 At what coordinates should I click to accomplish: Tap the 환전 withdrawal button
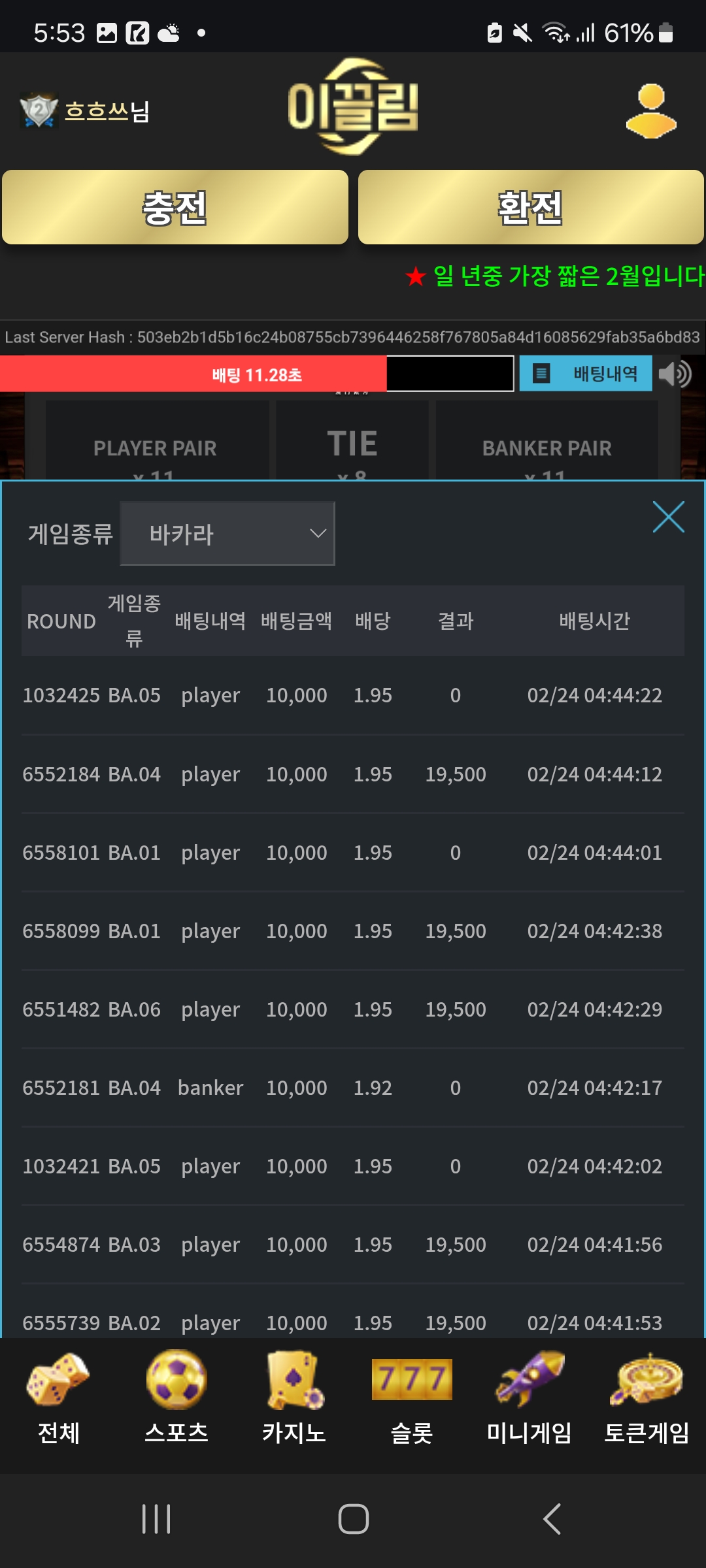(x=531, y=208)
